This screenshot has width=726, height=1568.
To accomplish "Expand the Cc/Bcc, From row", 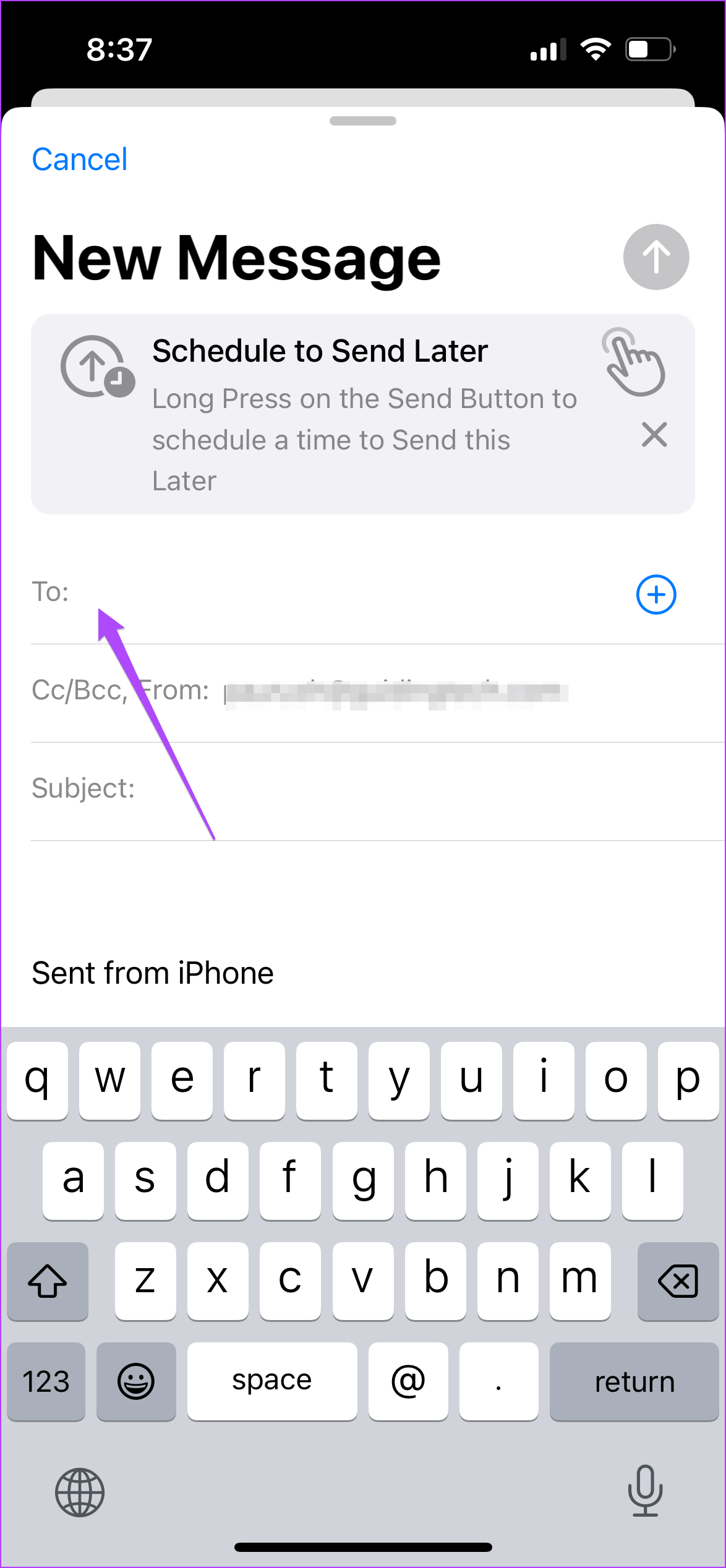I will pyautogui.click(x=377, y=692).
